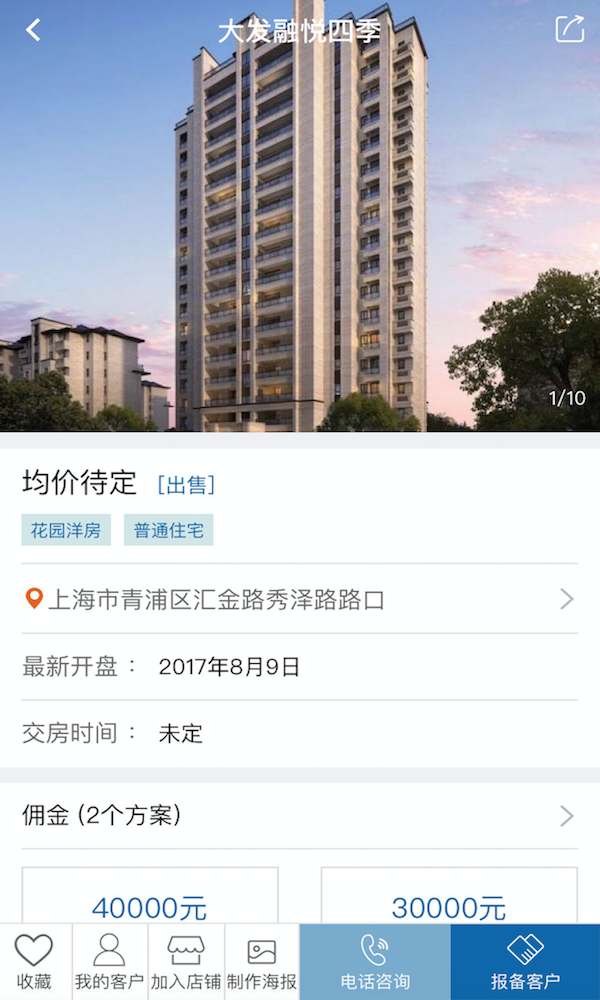This screenshot has width=600, height=1000.
Task: Go back using the top-left arrow
Action: click(x=34, y=30)
